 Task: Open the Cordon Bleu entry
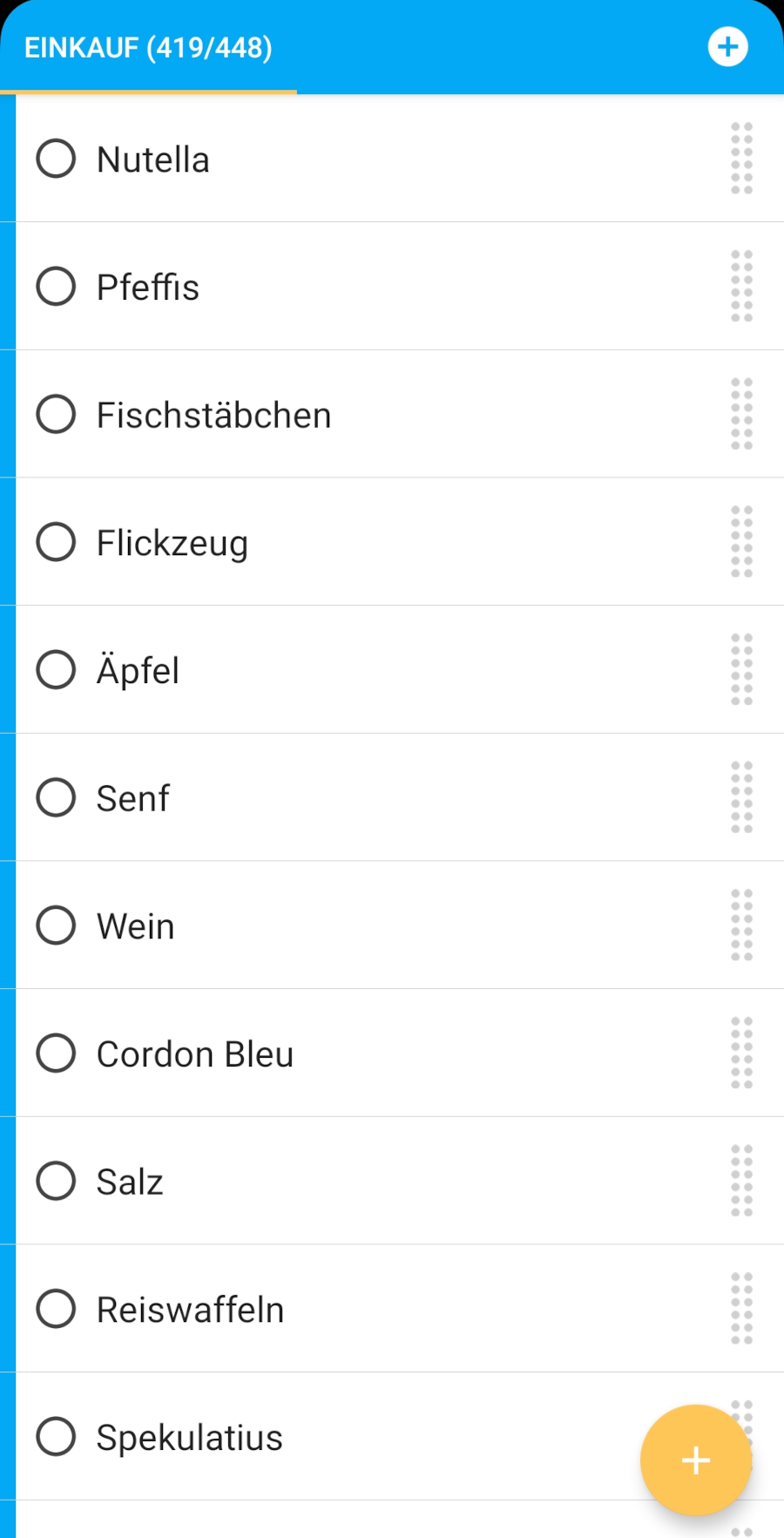coord(400,1053)
